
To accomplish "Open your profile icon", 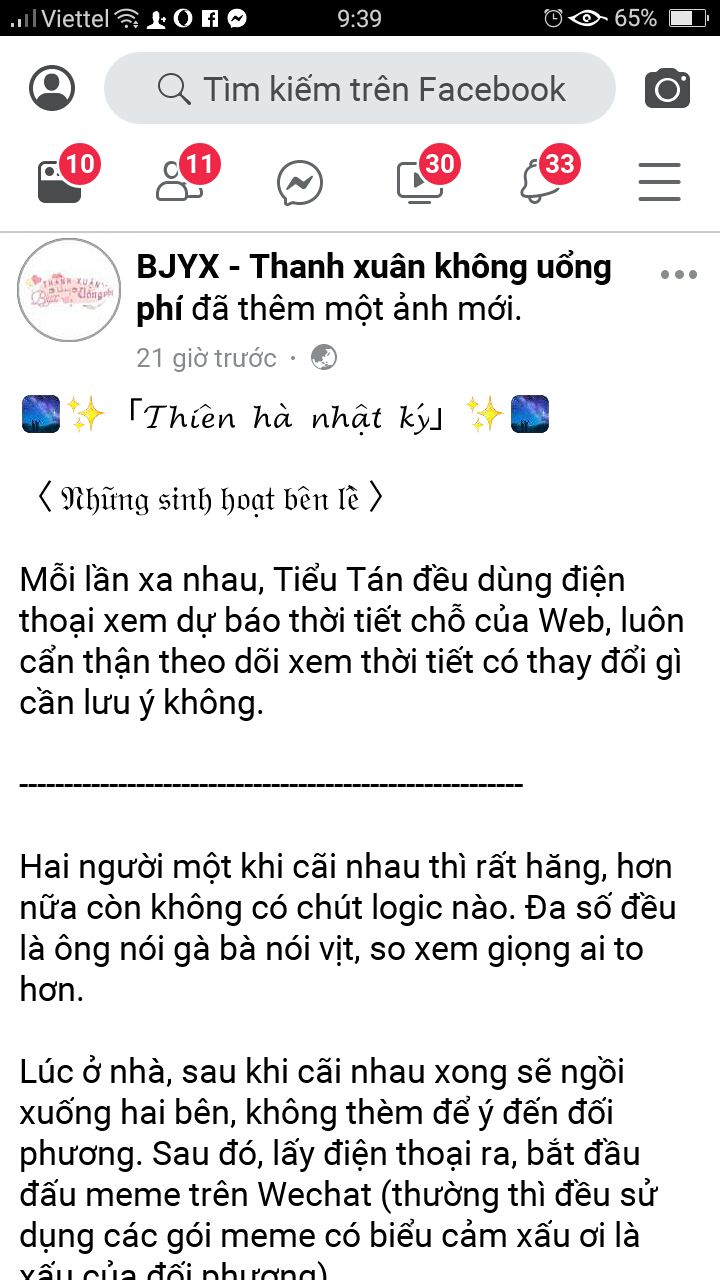I will pyautogui.click(x=52, y=88).
